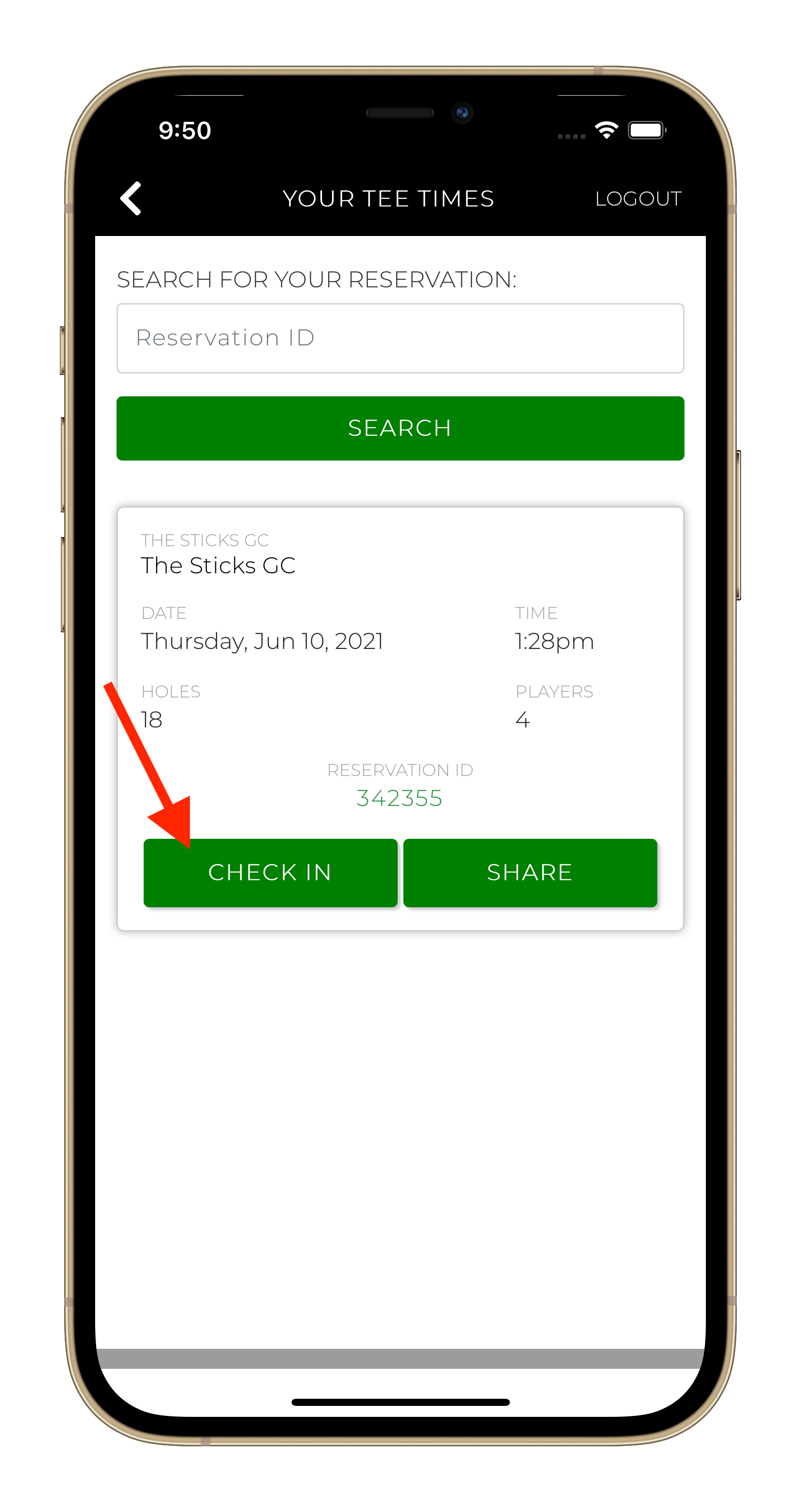The height and width of the screenshot is (1512, 801).
Task: Tap the green SEARCH button
Action: (x=400, y=428)
